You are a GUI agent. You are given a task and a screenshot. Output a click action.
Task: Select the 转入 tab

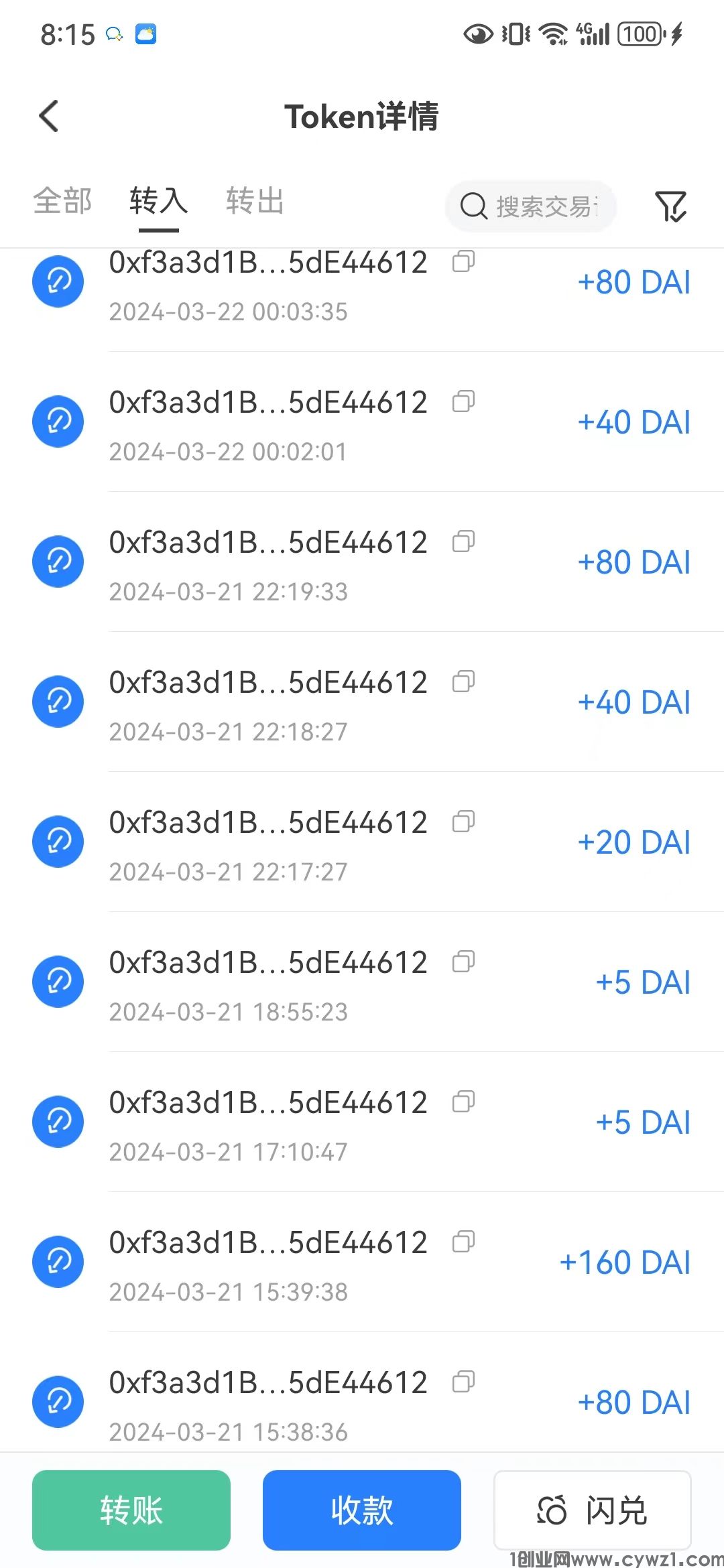[158, 201]
